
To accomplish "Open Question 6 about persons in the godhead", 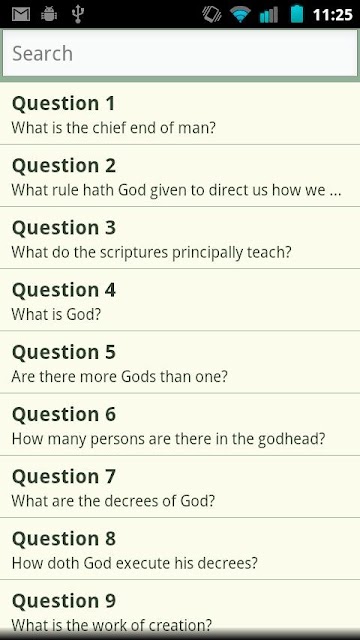I will coord(180,424).
